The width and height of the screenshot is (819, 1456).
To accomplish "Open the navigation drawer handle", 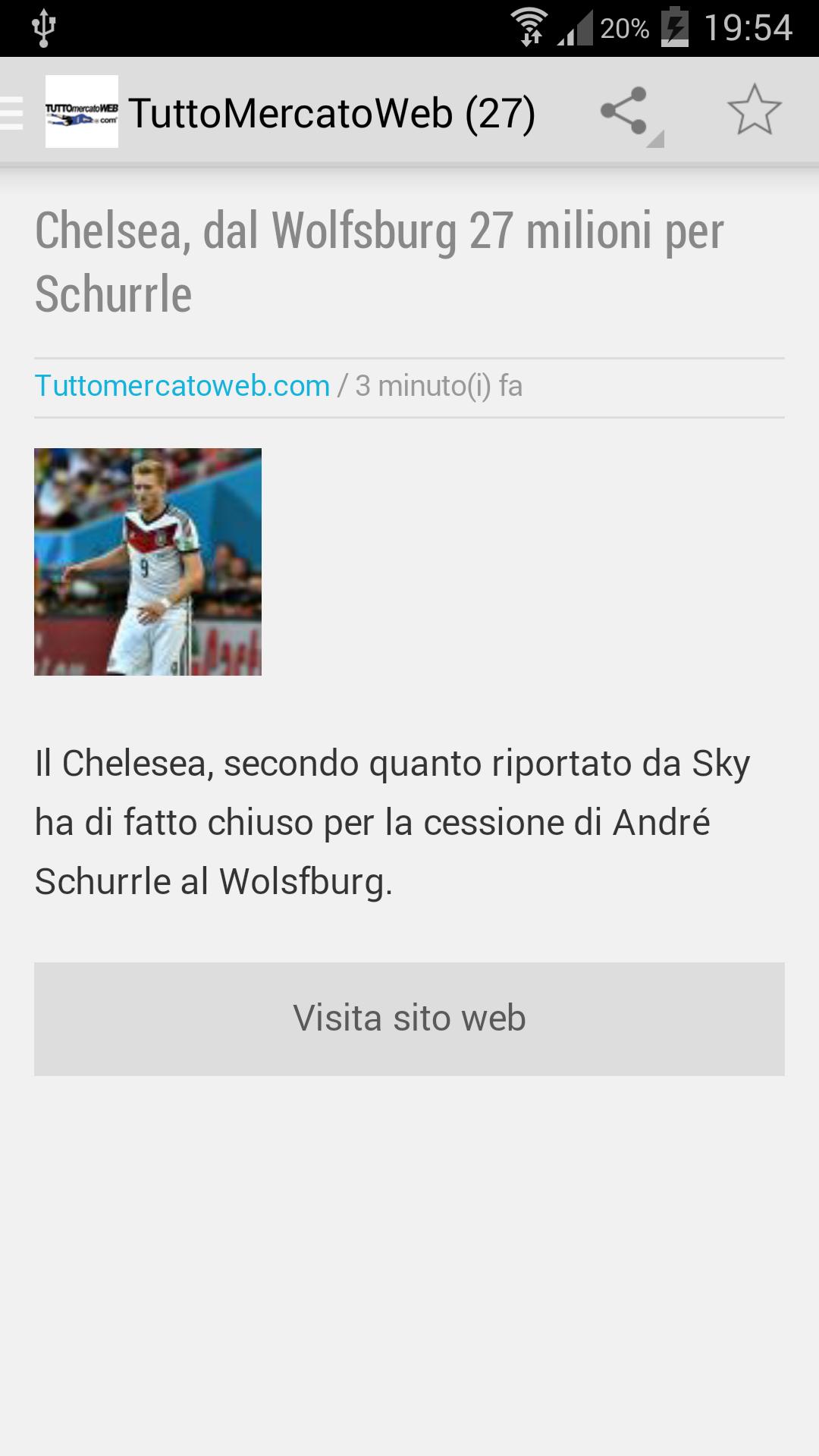I will click(10, 111).
